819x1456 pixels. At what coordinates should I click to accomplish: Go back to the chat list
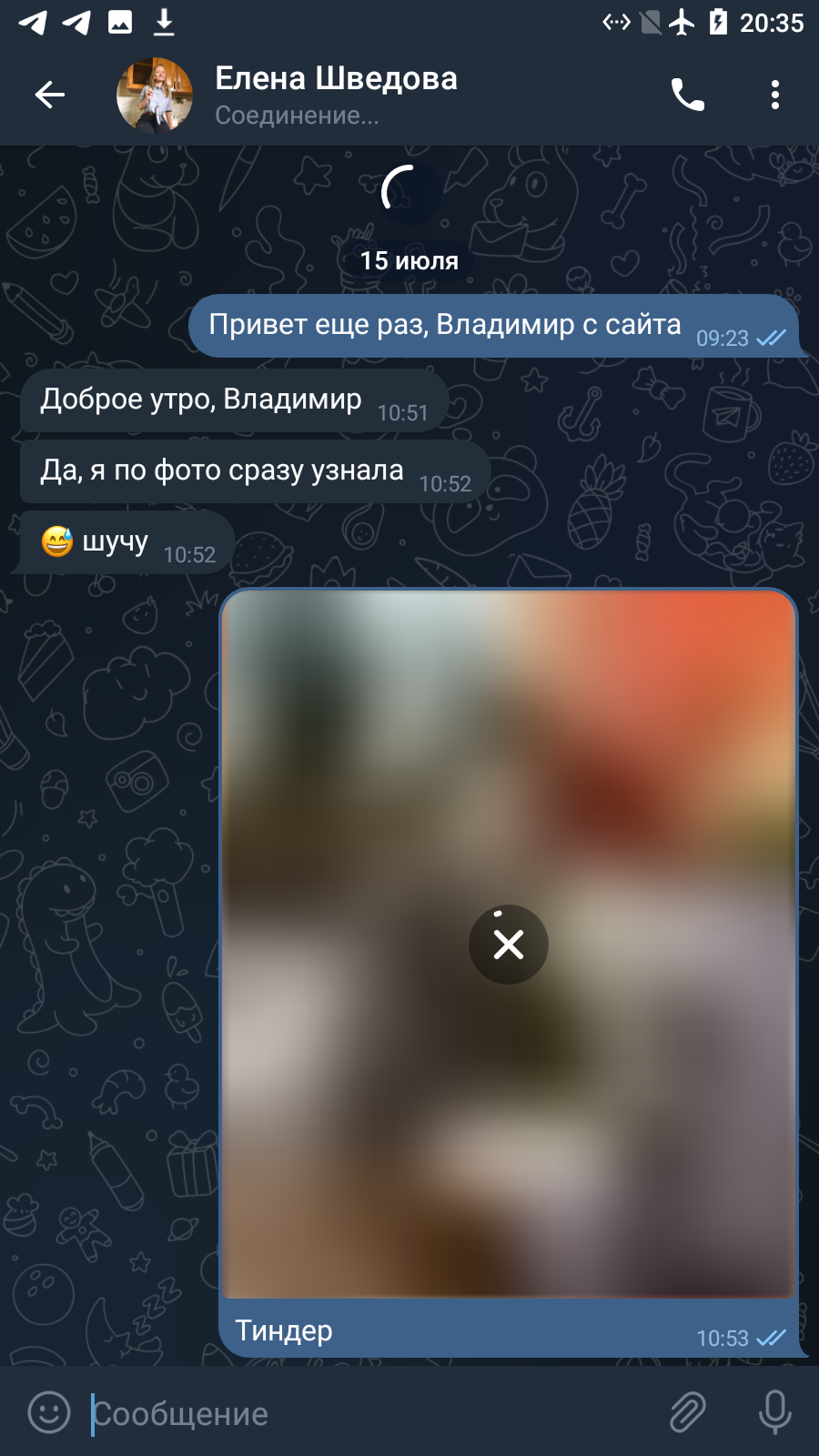click(50, 95)
